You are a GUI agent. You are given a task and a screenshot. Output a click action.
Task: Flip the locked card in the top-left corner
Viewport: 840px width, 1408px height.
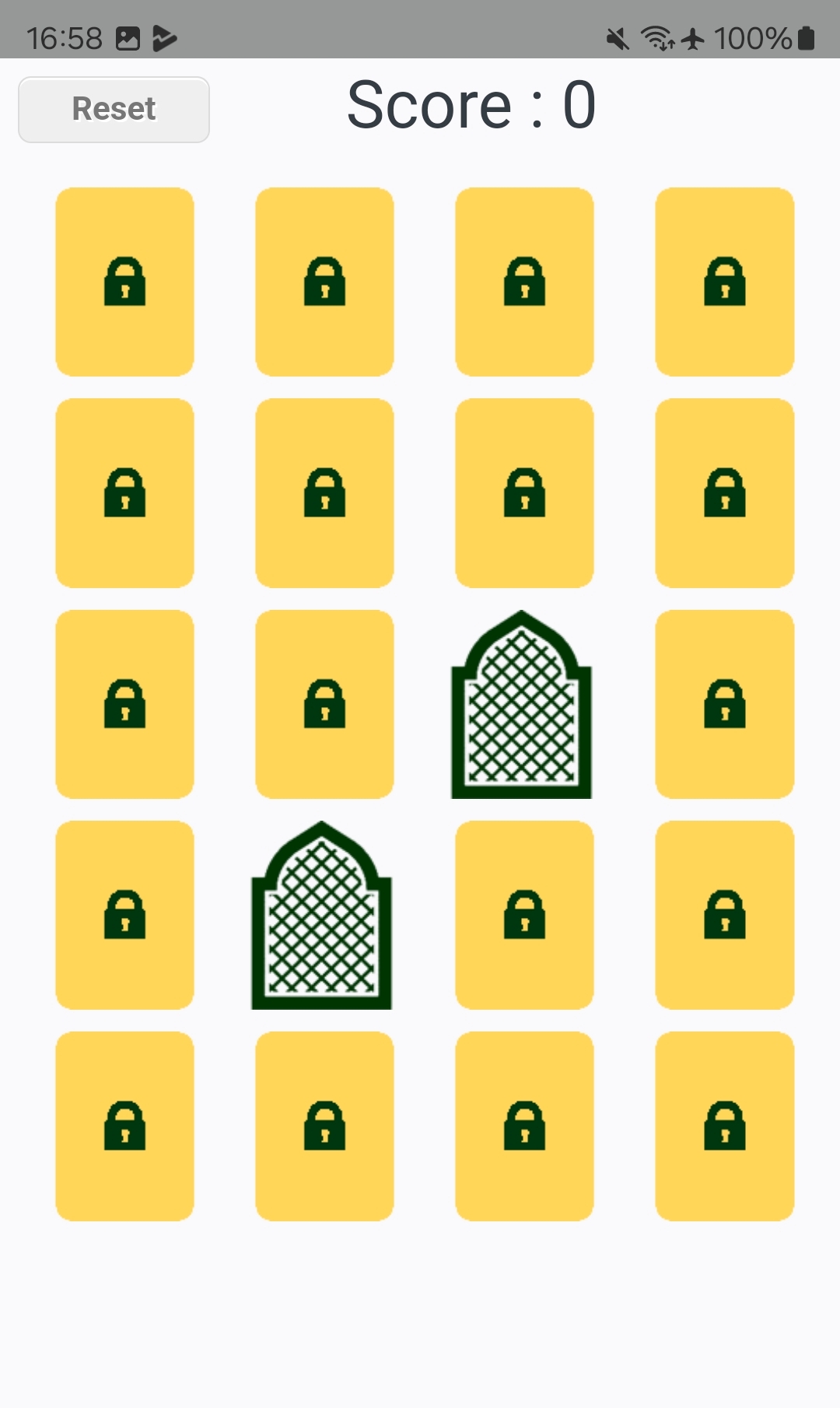pyautogui.click(x=124, y=282)
